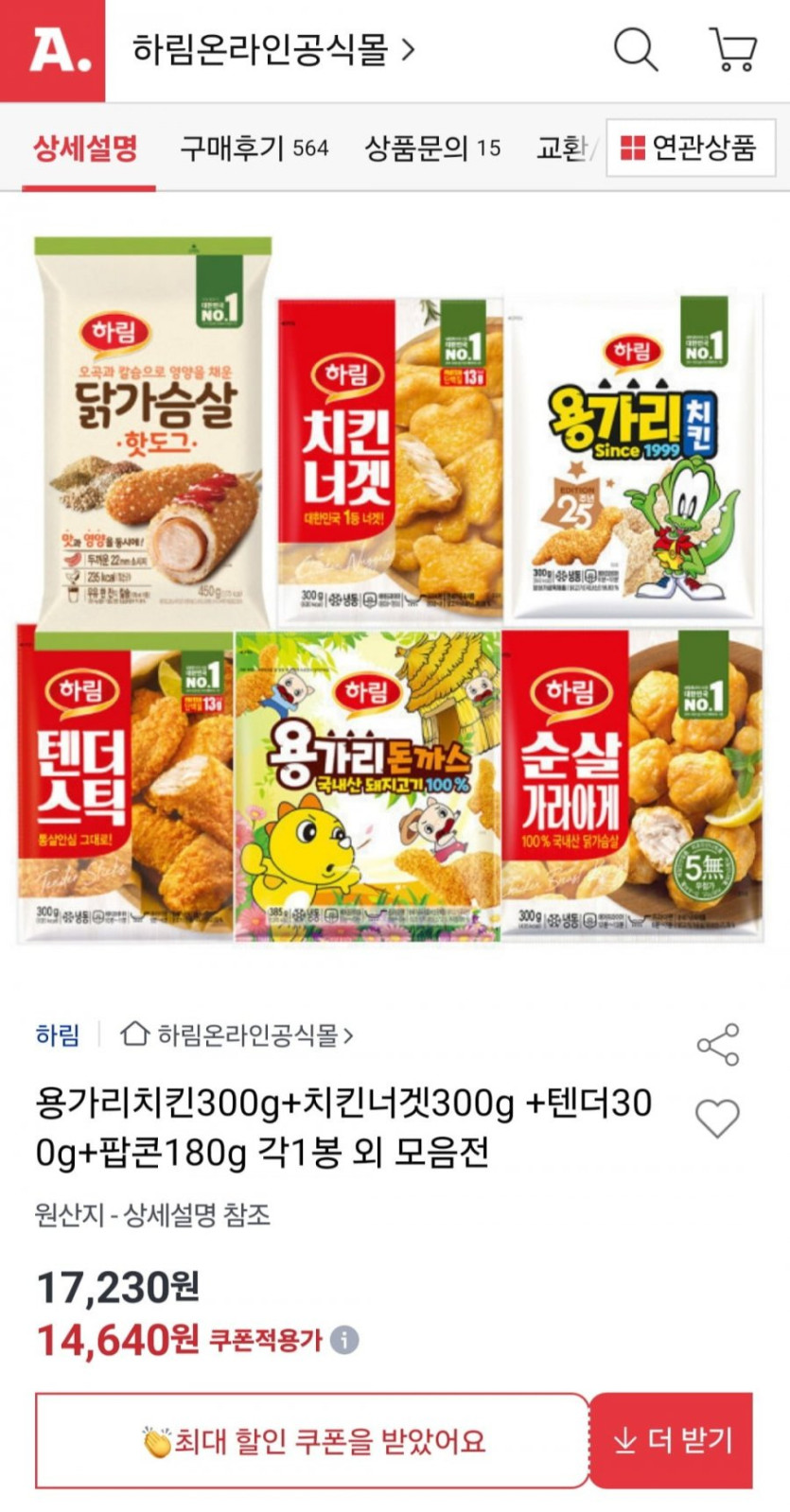Viewport: 790px width, 1512px height.
Task: Tap 더 받기 to get more coupons
Action: tap(672, 1441)
